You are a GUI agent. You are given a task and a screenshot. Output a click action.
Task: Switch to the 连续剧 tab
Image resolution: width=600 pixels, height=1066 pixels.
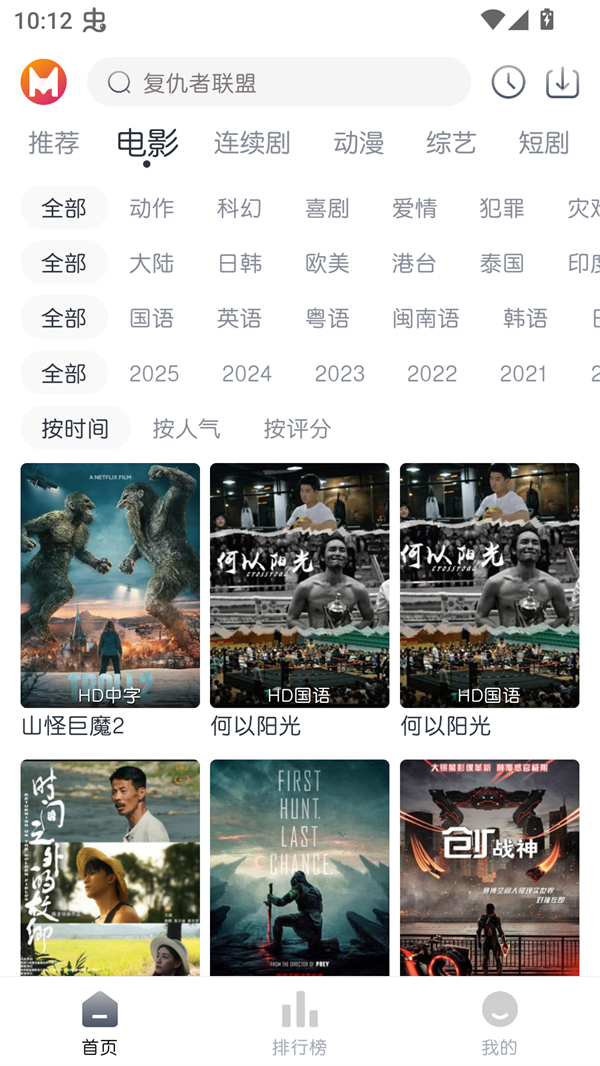coord(252,143)
